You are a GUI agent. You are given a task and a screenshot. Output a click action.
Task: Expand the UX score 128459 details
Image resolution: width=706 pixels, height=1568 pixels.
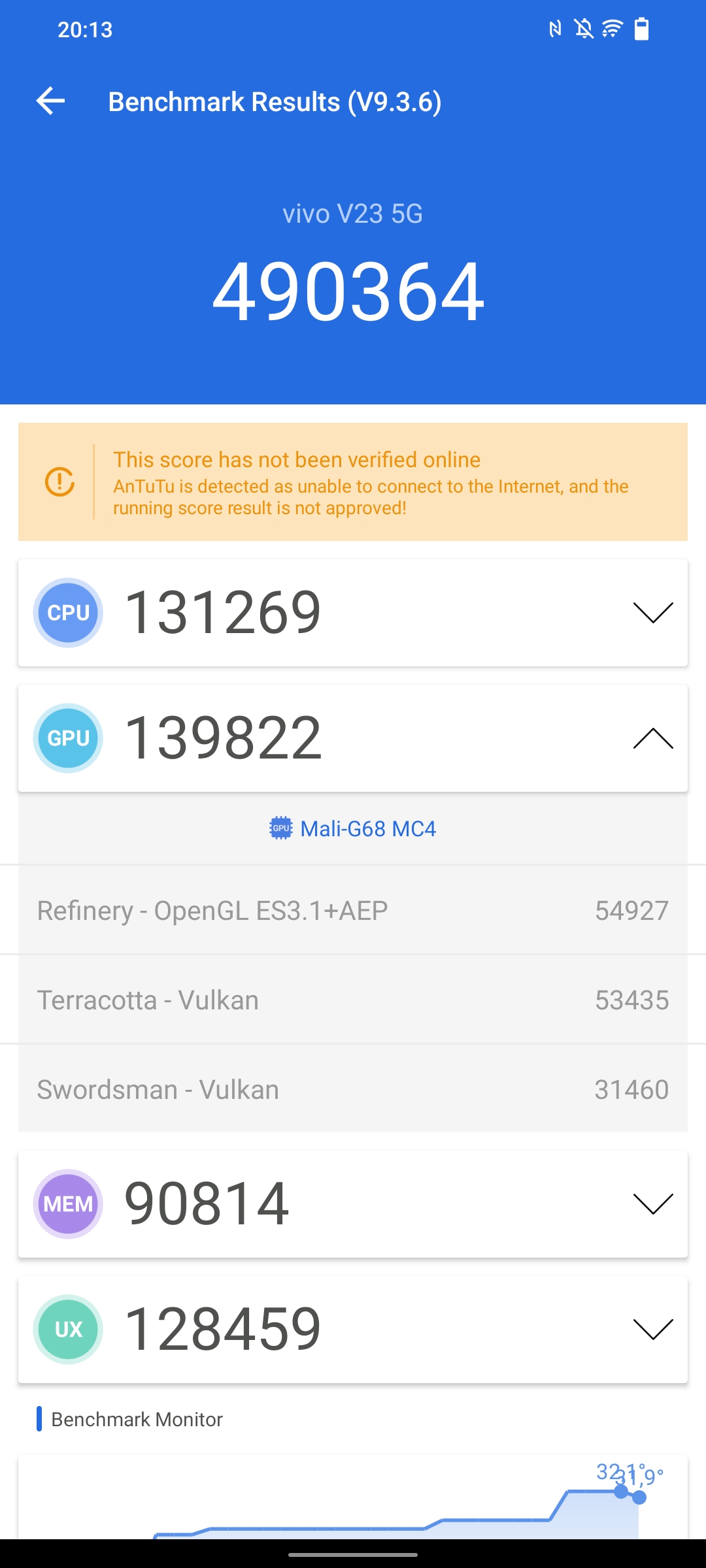pos(653,1329)
